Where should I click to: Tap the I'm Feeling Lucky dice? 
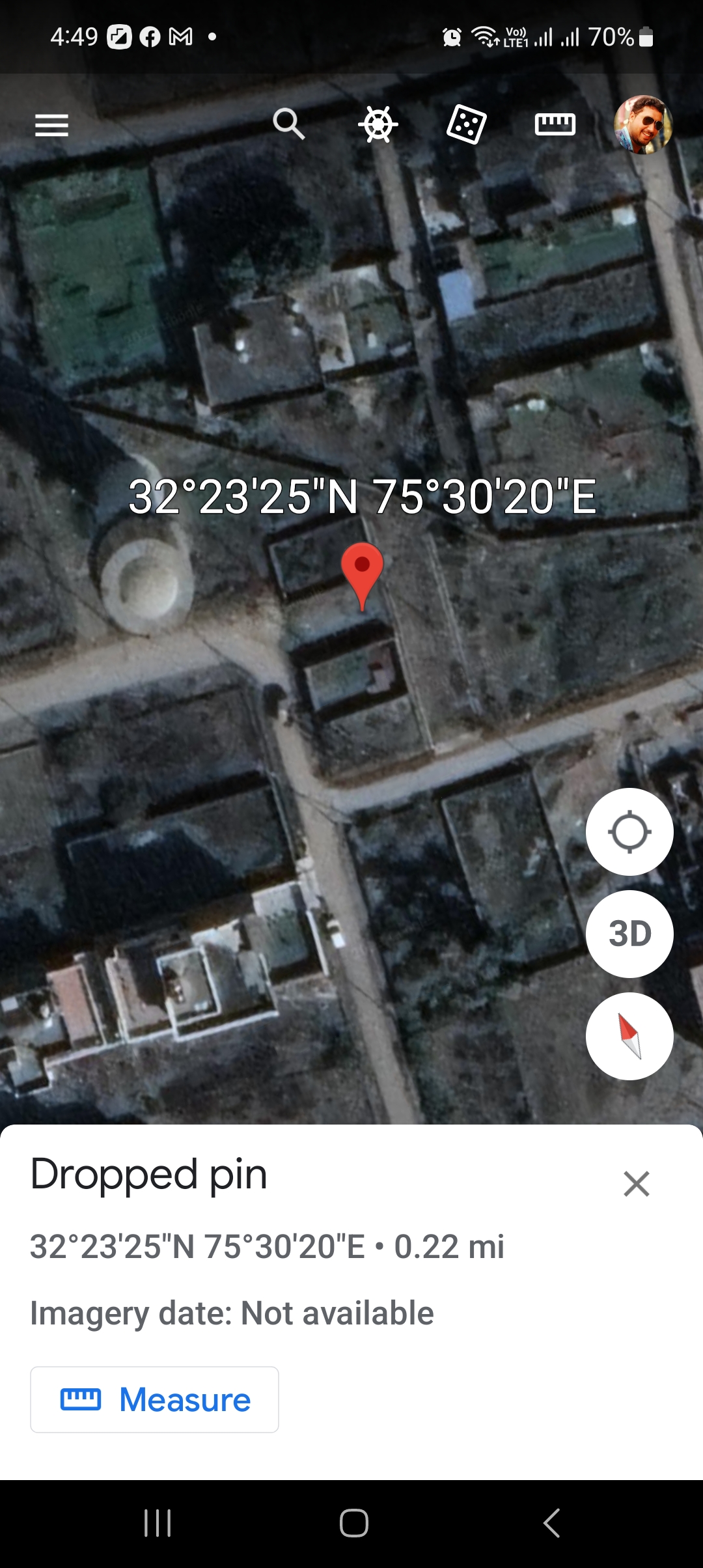click(466, 124)
